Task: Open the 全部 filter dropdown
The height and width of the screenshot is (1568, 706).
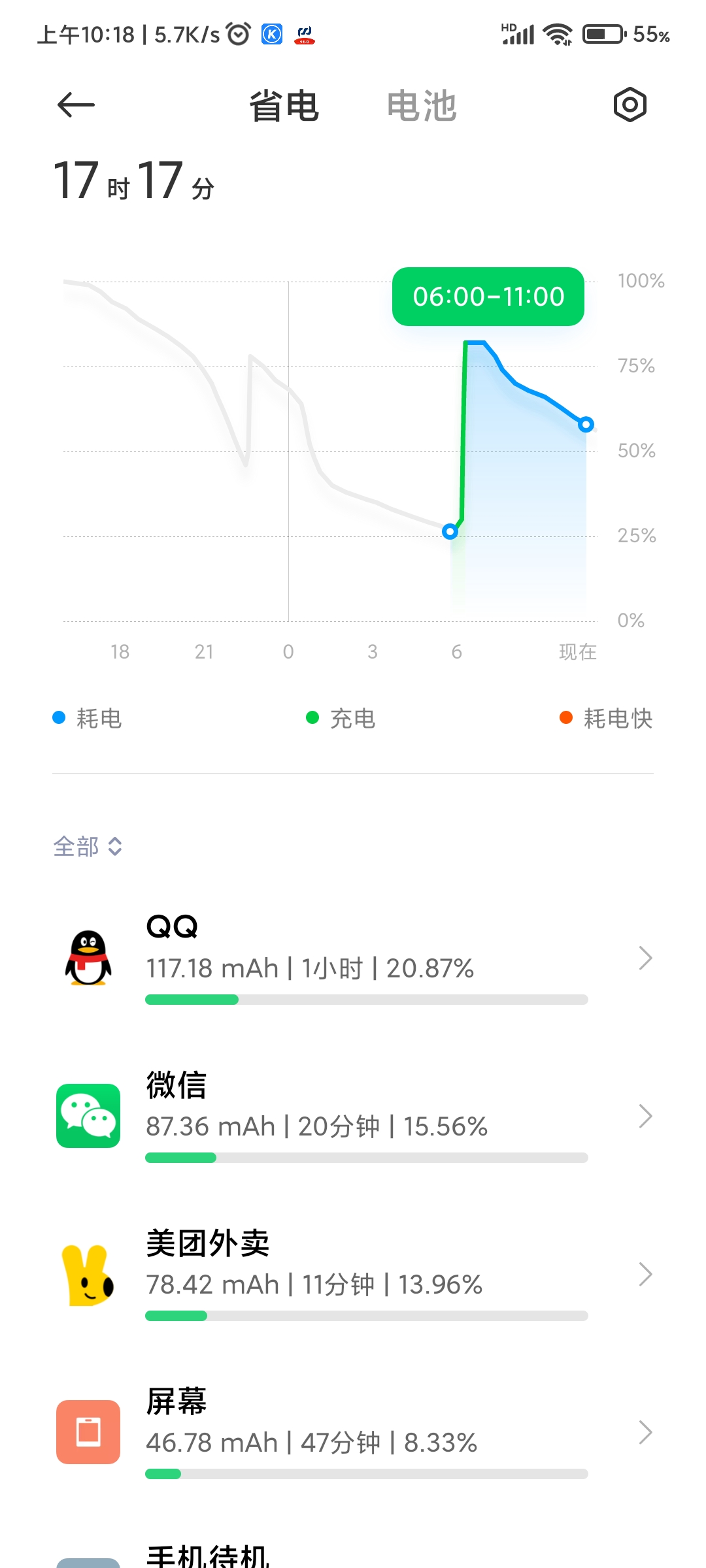Action: point(88,846)
